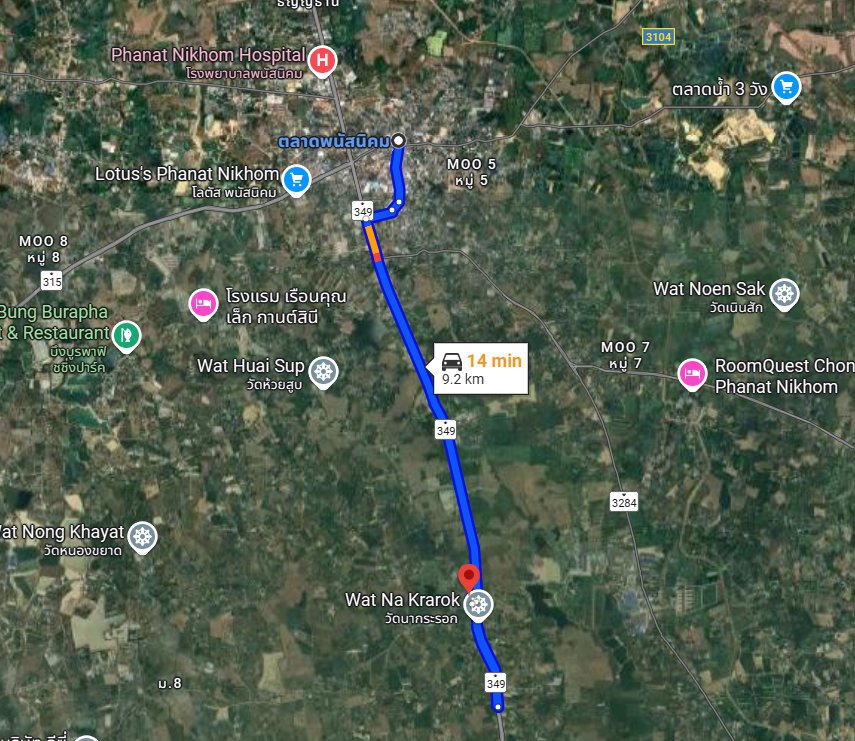Open the Phanat Nikhom Hospital marker
The image size is (855, 741).
tap(321, 62)
